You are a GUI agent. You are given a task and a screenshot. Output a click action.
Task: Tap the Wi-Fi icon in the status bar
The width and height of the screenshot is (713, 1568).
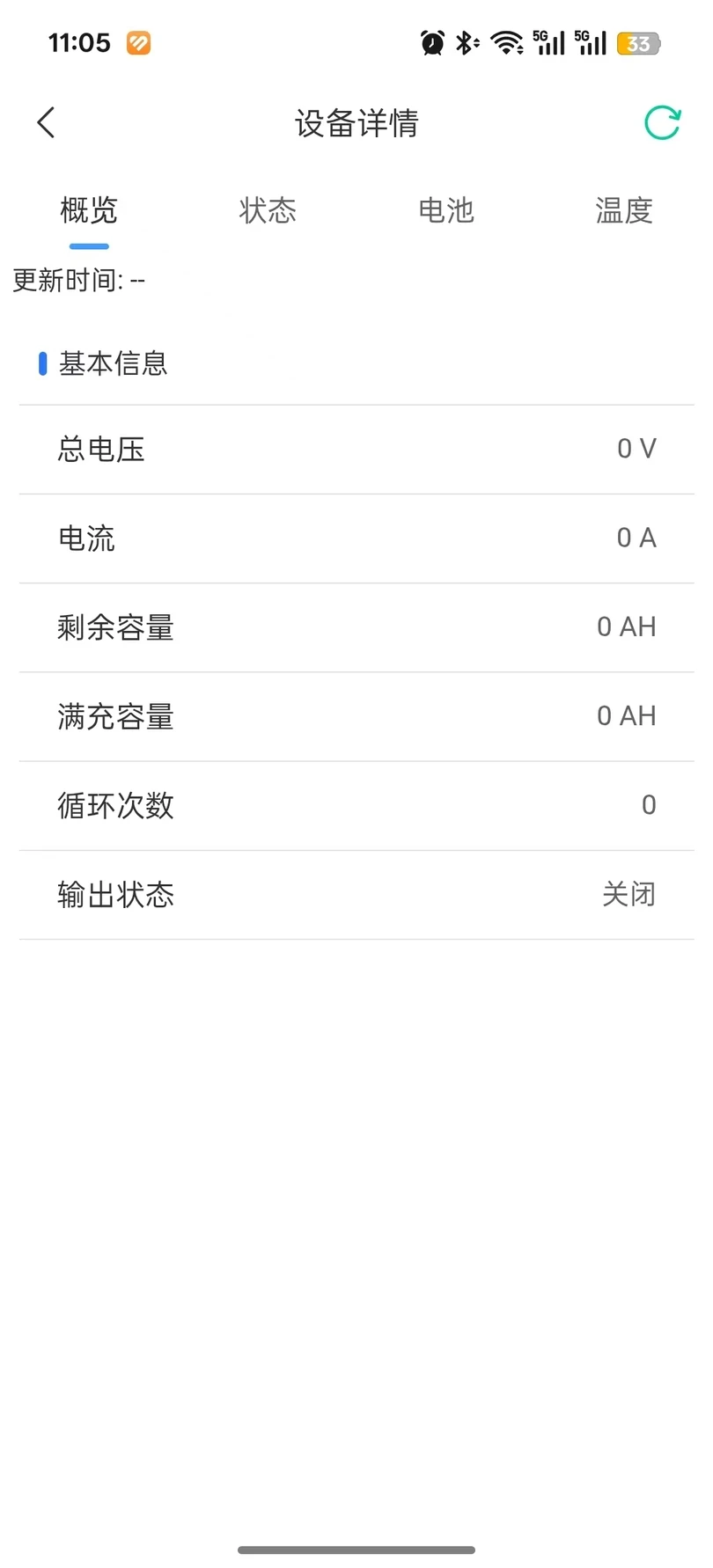click(507, 41)
